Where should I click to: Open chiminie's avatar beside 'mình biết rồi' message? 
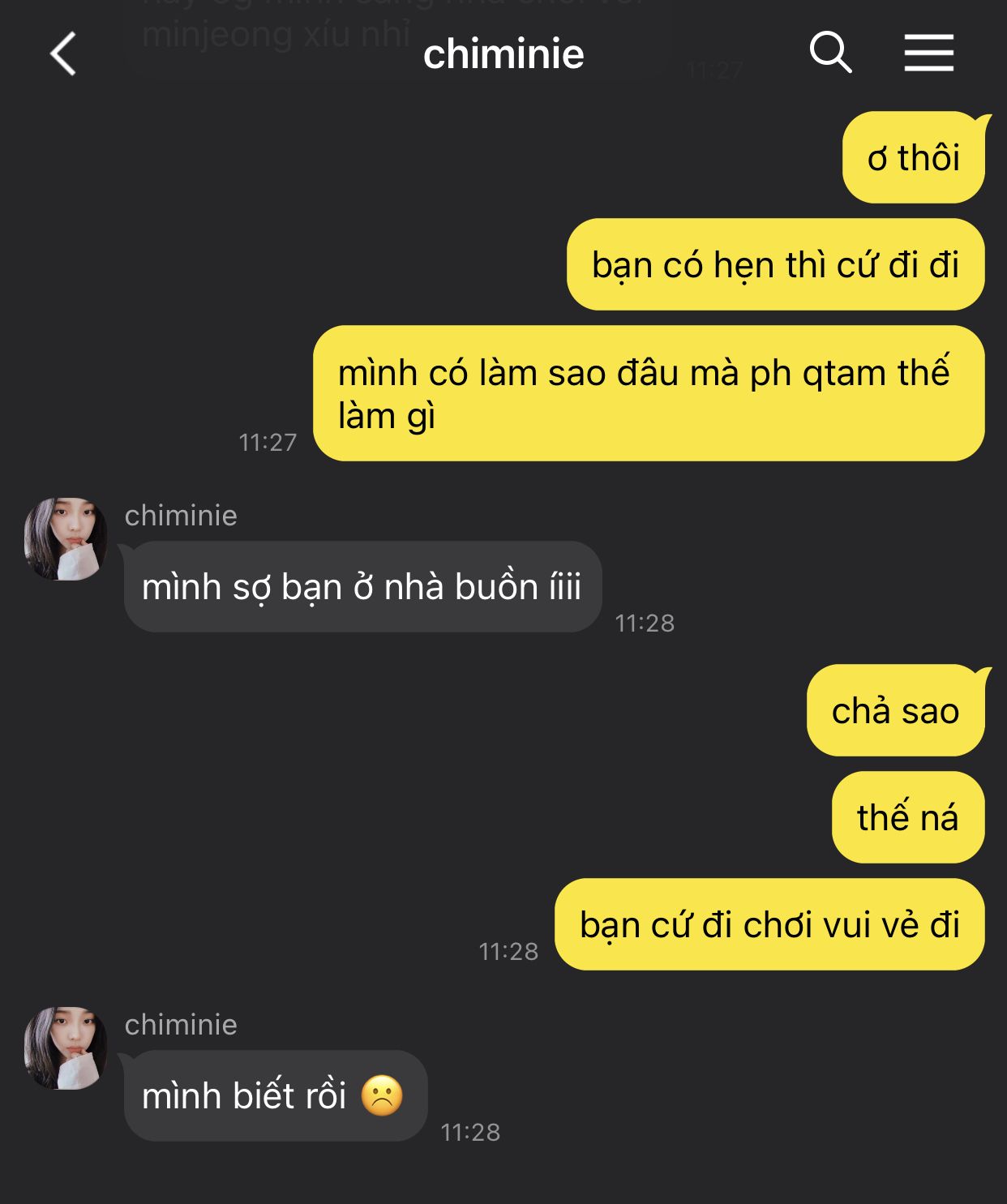click(66, 1048)
